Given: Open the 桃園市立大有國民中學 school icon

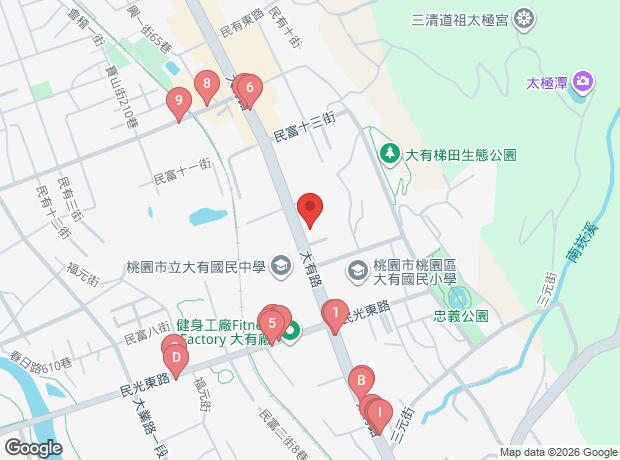Looking at the screenshot, I should 280,266.
